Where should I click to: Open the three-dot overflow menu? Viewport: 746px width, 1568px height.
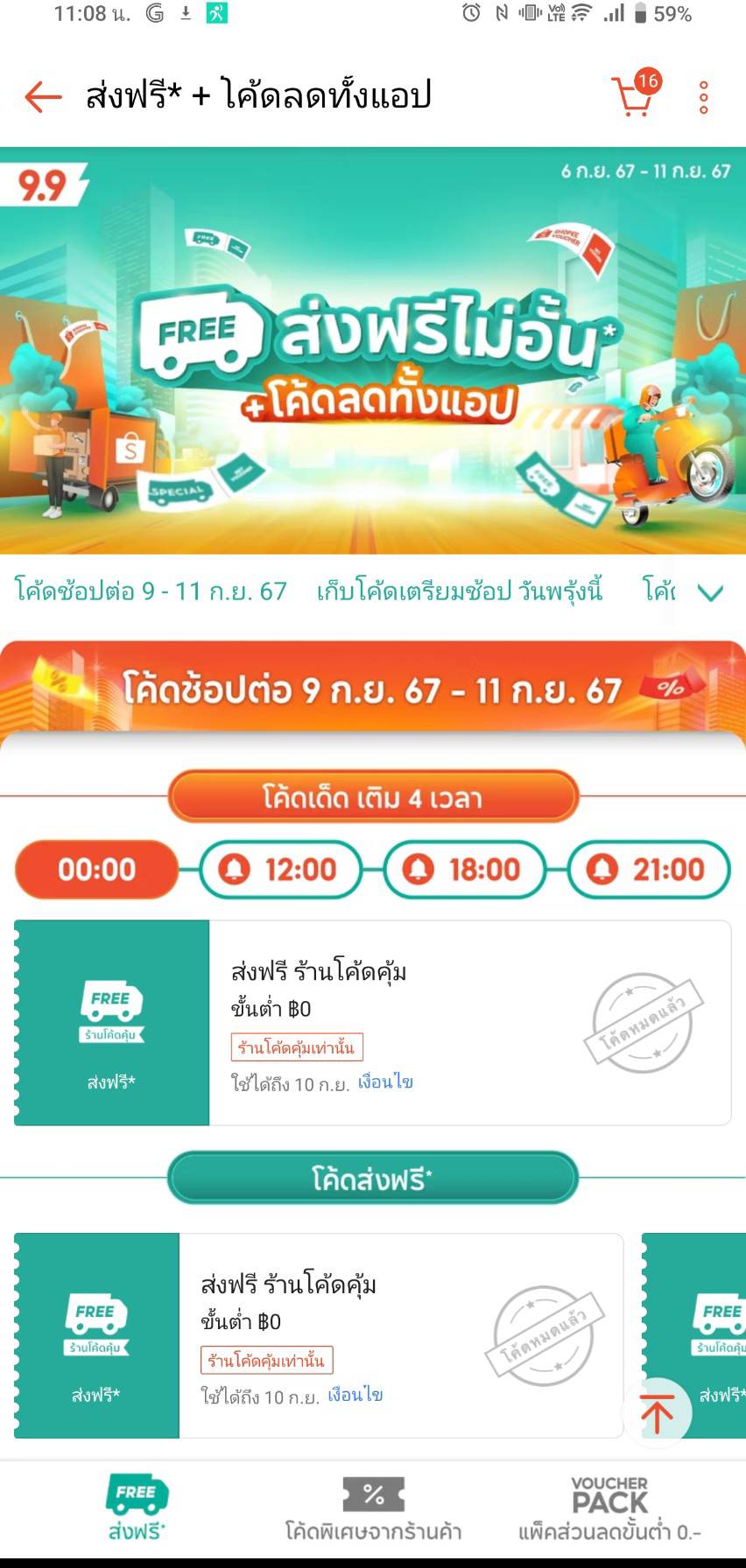[703, 96]
